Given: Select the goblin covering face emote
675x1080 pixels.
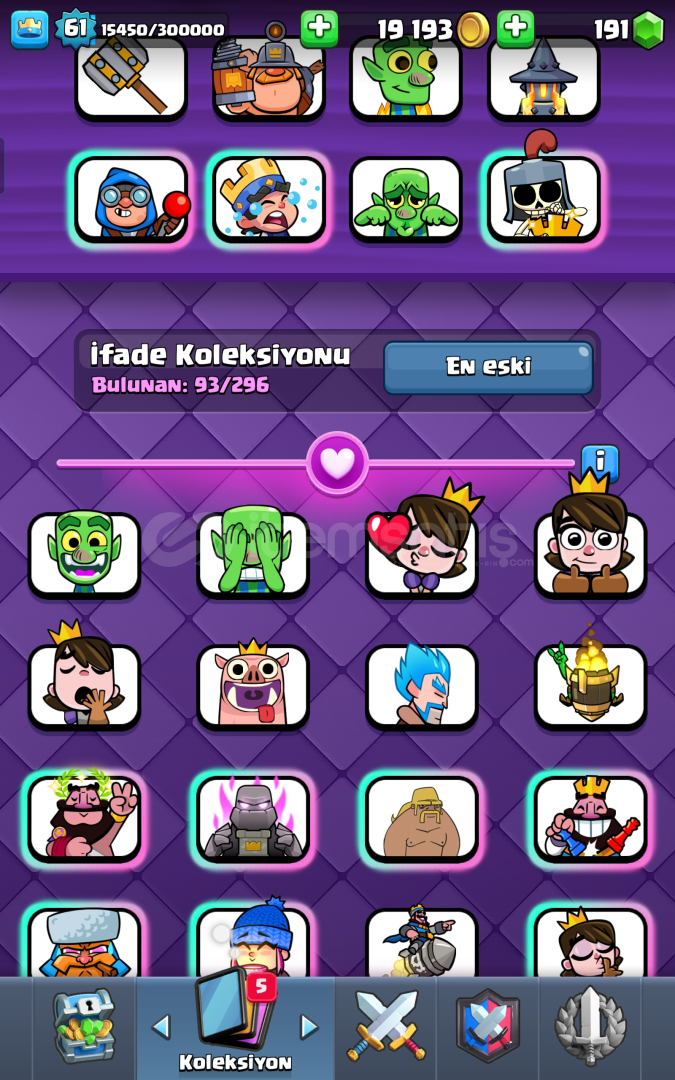Looking at the screenshot, I should point(253,553).
